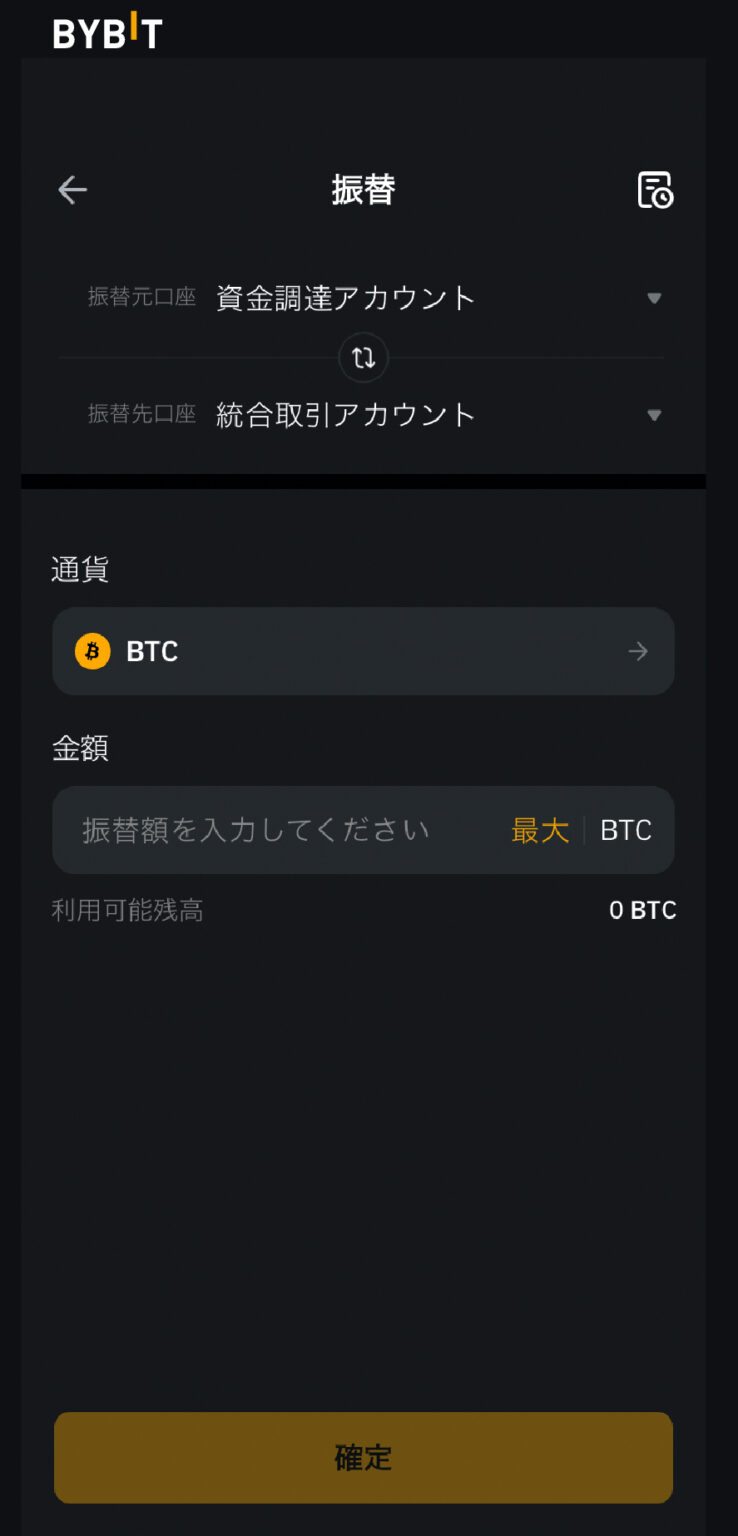Screen dimensions: 738x1536
Task: Select the 利用可能残高 balance label
Action: pyautogui.click(x=128, y=910)
